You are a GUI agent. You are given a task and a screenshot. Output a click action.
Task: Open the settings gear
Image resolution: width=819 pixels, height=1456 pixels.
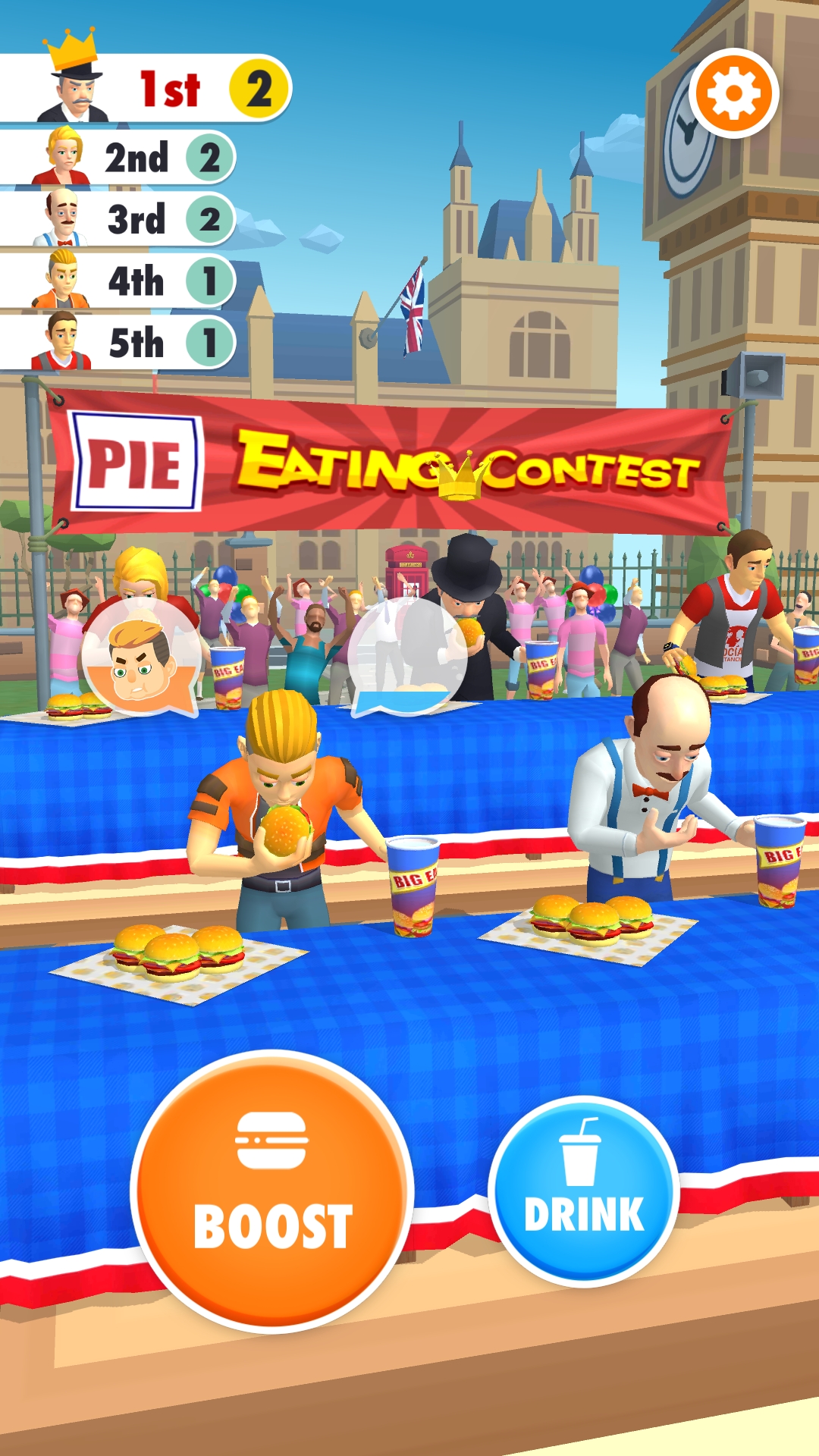(733, 93)
